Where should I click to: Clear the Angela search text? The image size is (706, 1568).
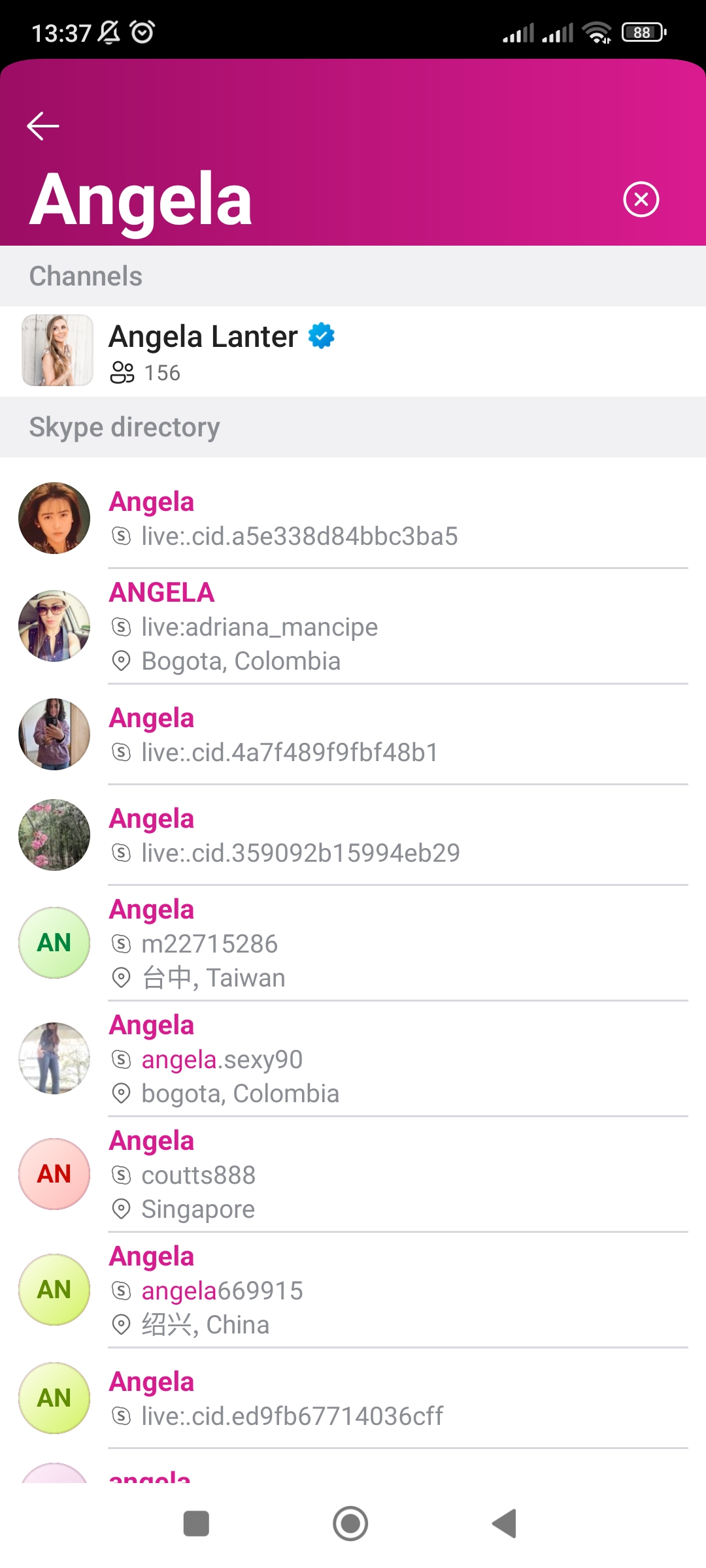click(x=641, y=199)
